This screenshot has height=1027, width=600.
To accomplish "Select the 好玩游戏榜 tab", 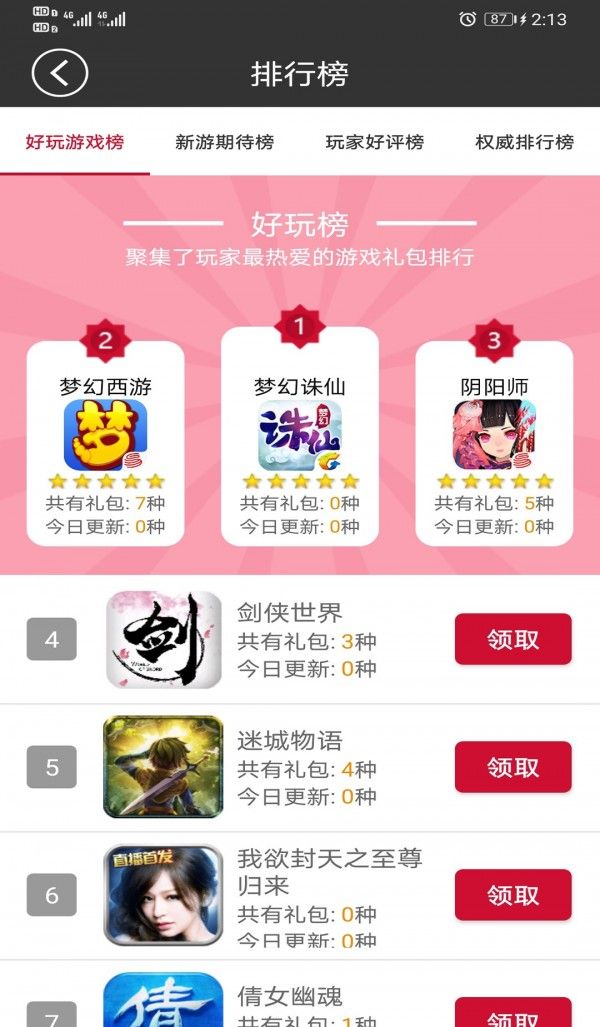I will pyautogui.click(x=75, y=142).
